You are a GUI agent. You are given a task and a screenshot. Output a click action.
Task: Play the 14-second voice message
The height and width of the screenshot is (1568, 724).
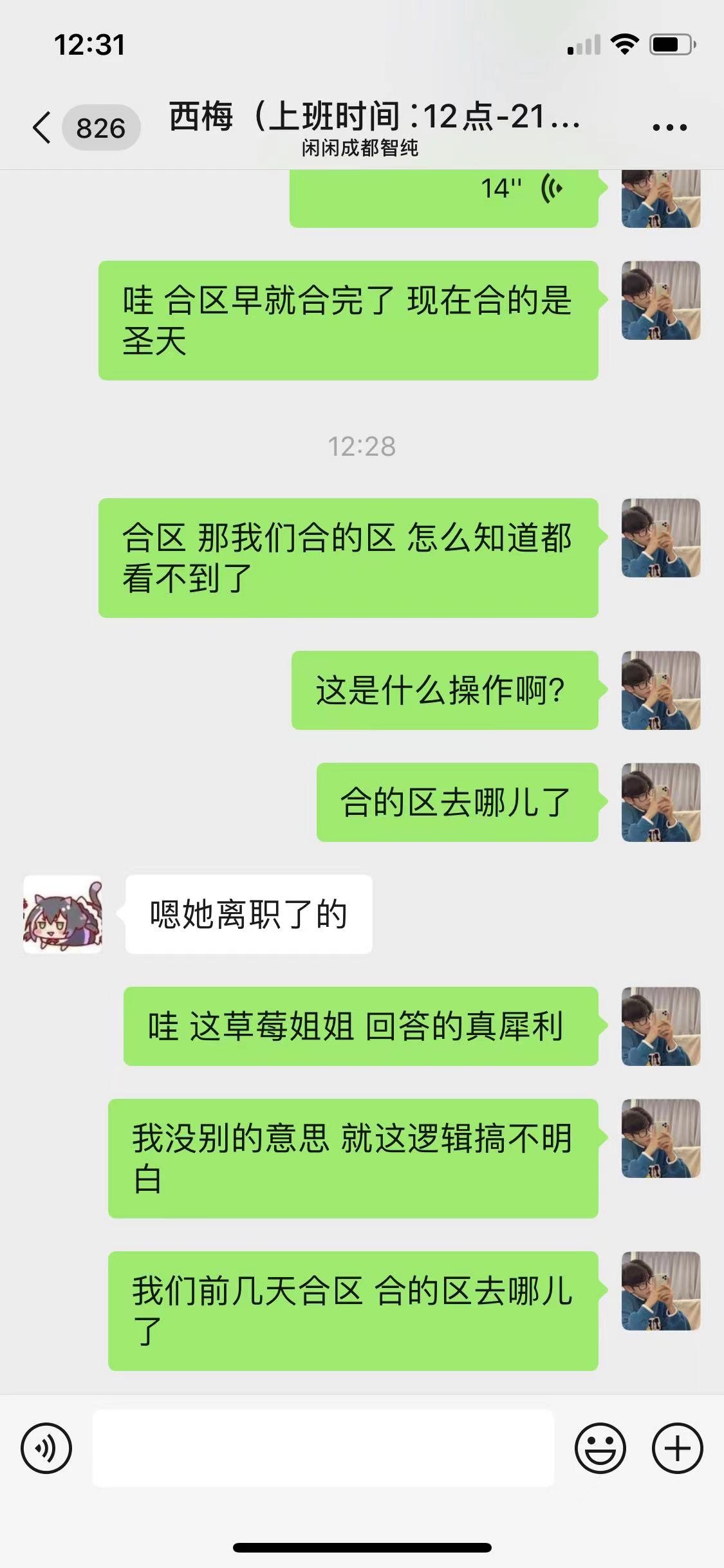coord(444,193)
